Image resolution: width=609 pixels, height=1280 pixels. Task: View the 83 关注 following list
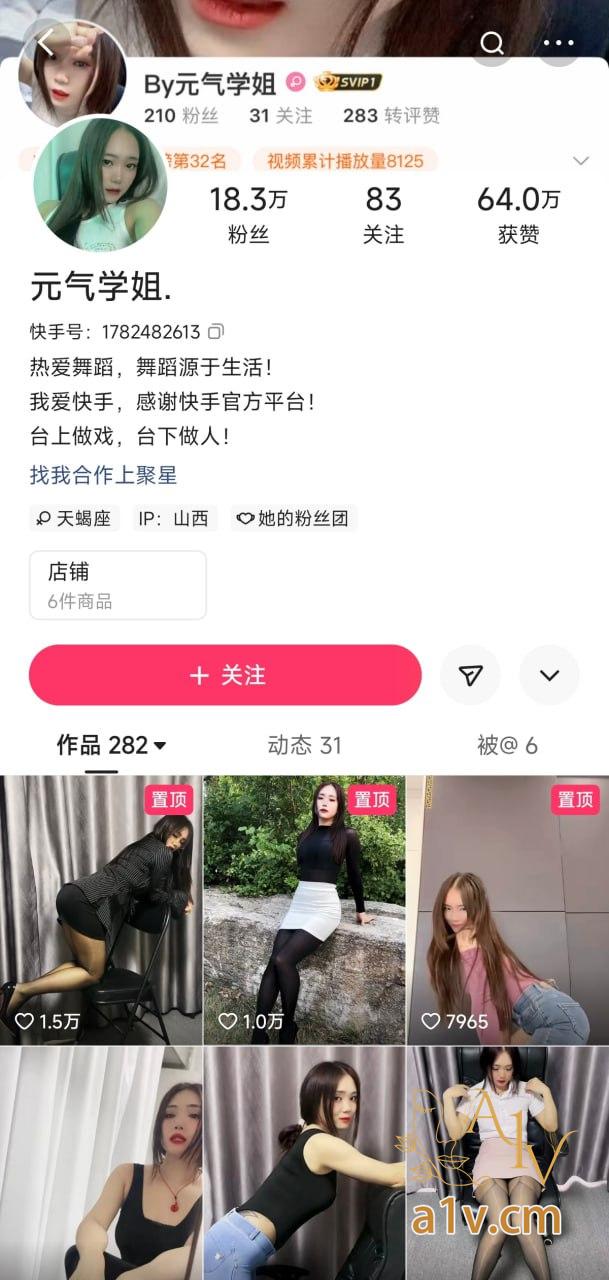click(383, 215)
